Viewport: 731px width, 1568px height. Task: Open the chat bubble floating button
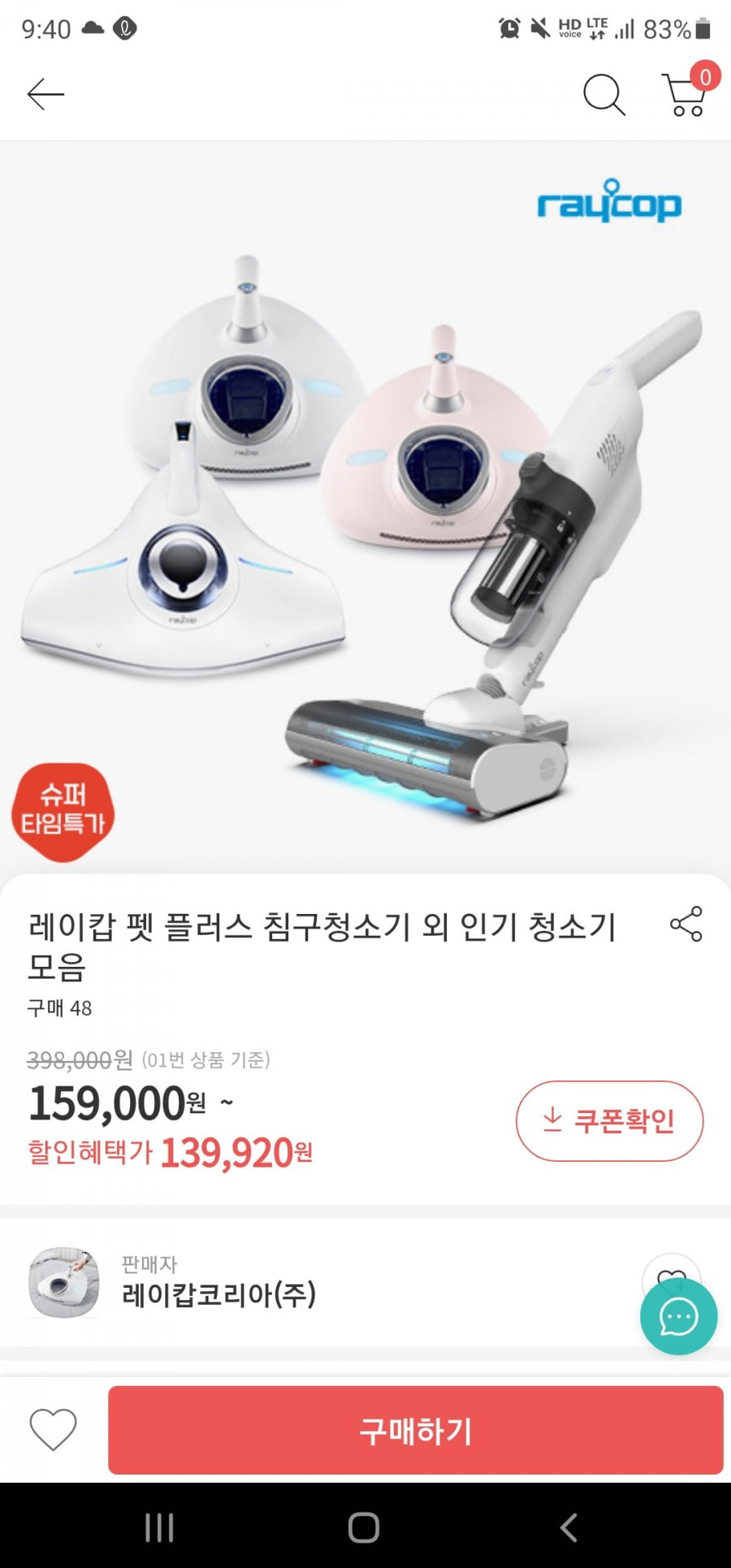tap(678, 1317)
